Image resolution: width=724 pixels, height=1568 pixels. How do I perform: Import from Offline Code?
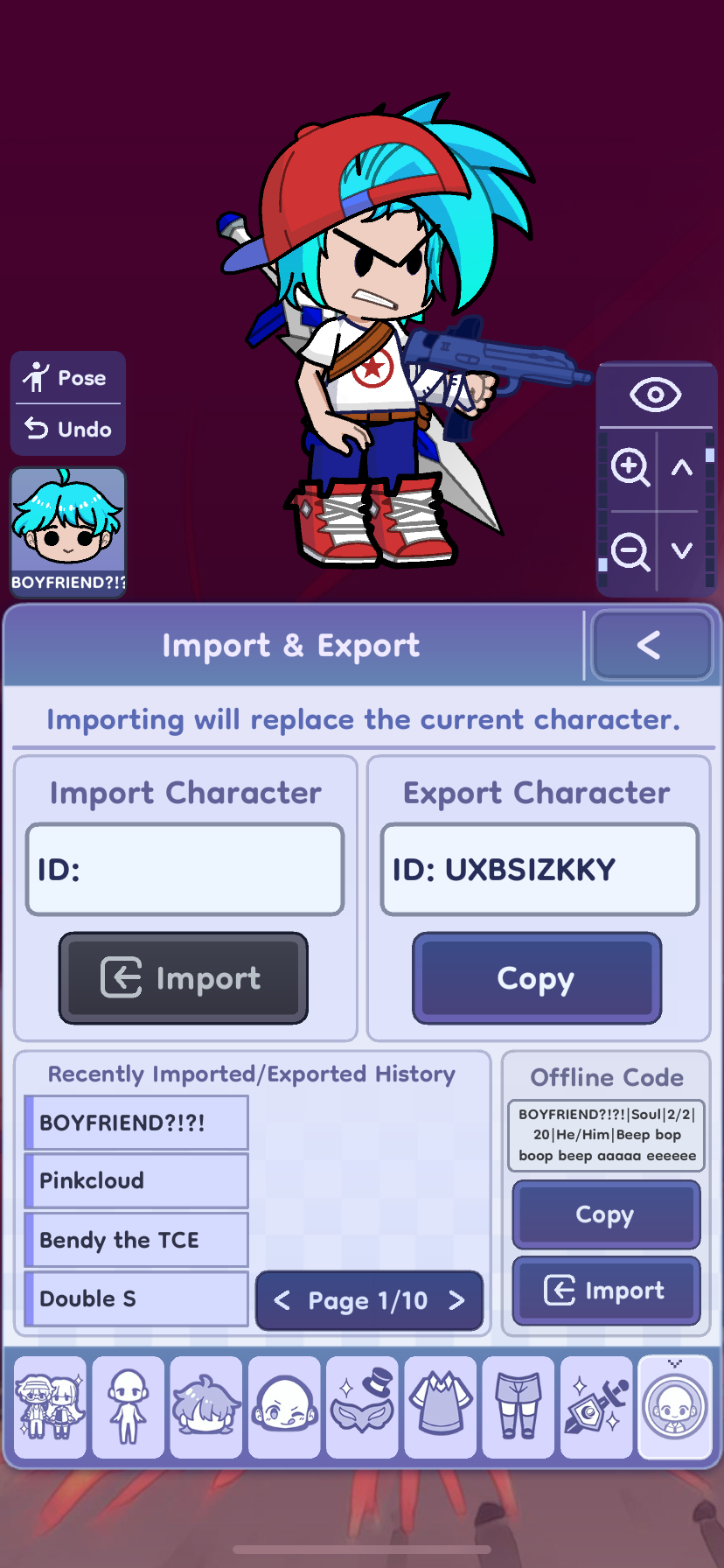[x=605, y=1291]
